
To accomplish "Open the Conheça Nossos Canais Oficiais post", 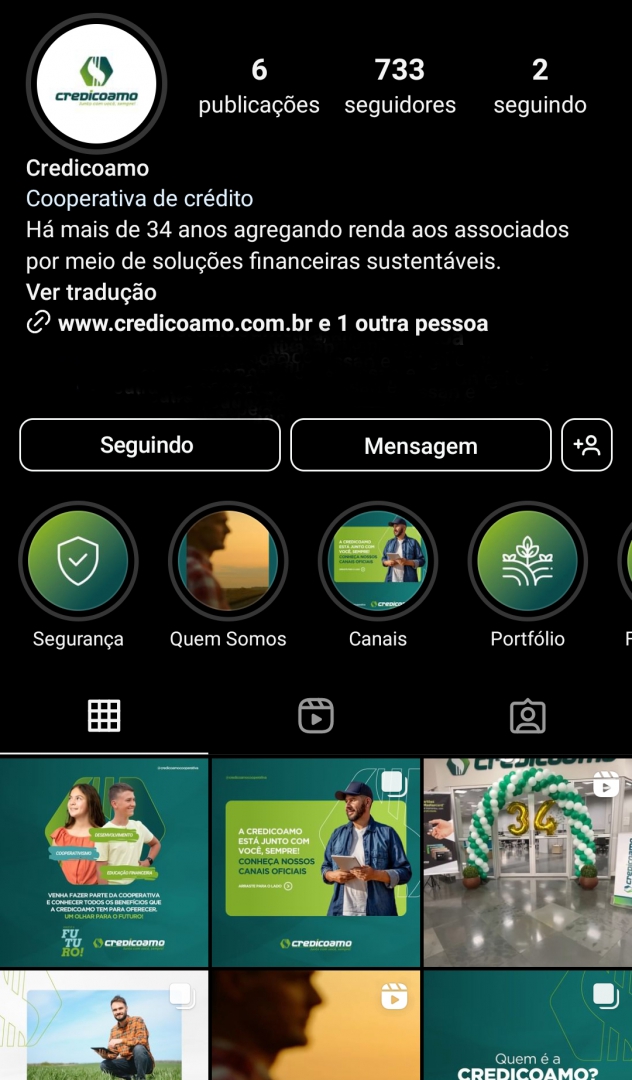I will tap(316, 862).
